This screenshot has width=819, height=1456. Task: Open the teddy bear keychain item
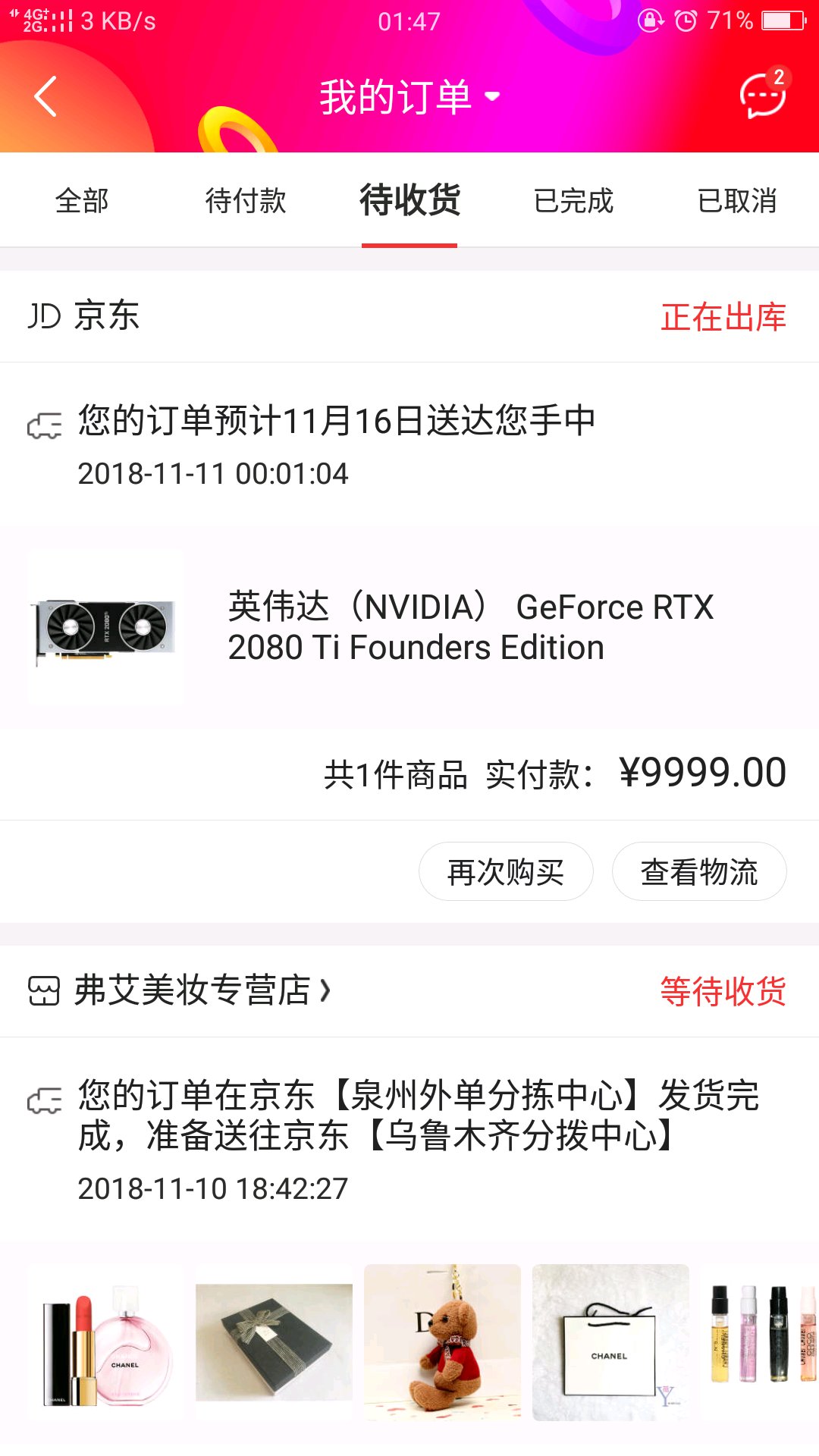pyautogui.click(x=442, y=1342)
